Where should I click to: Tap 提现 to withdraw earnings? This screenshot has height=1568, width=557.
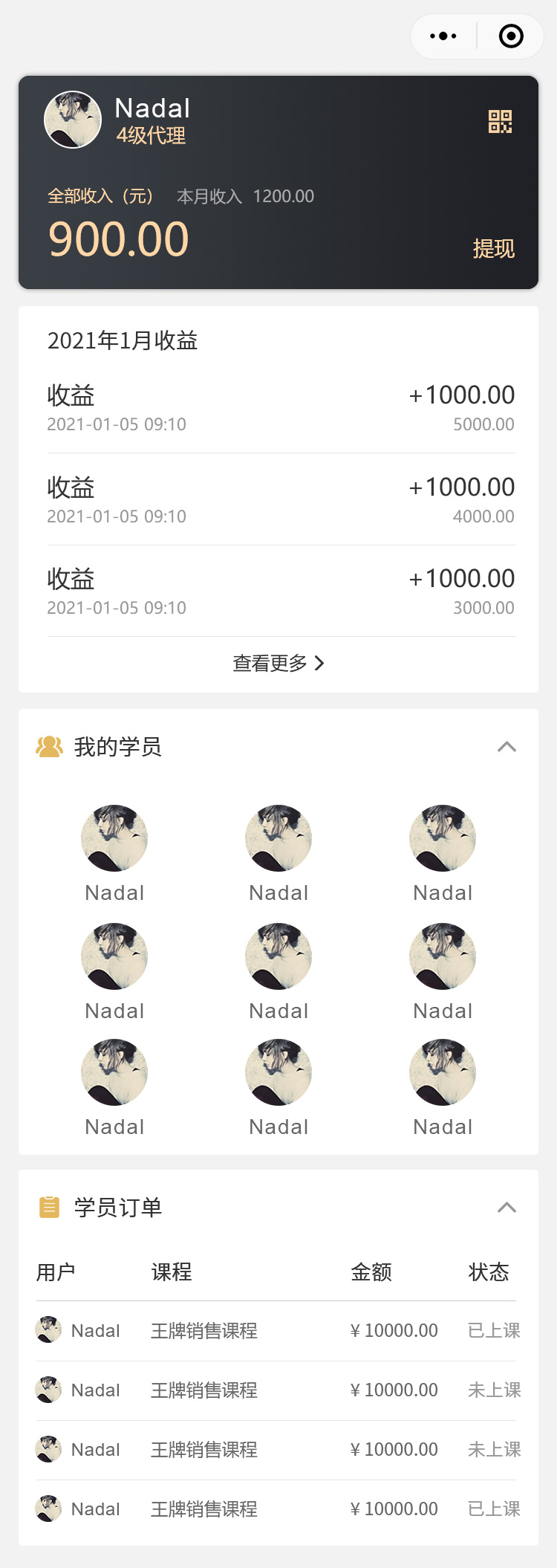click(x=494, y=248)
